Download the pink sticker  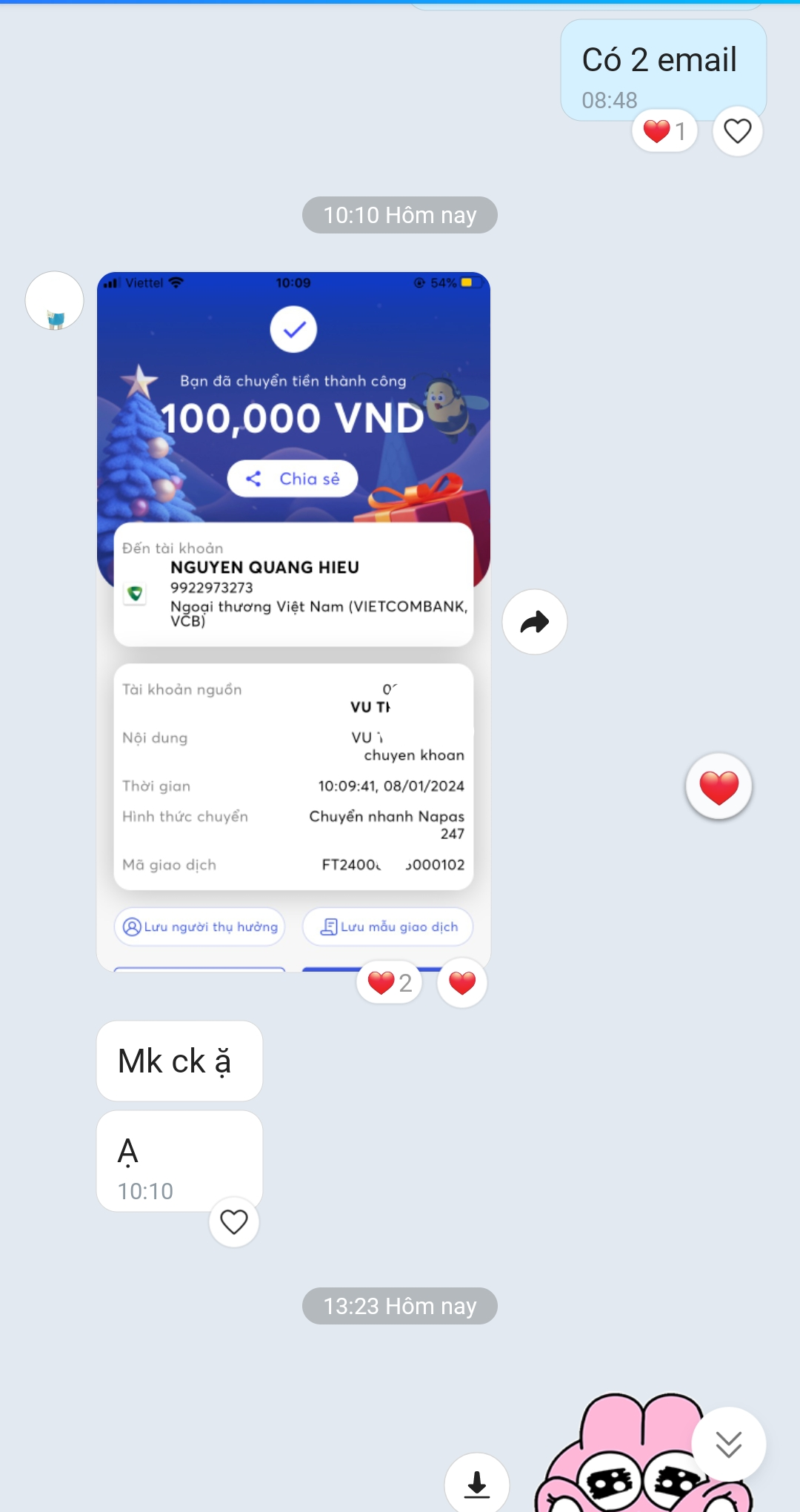click(477, 1484)
